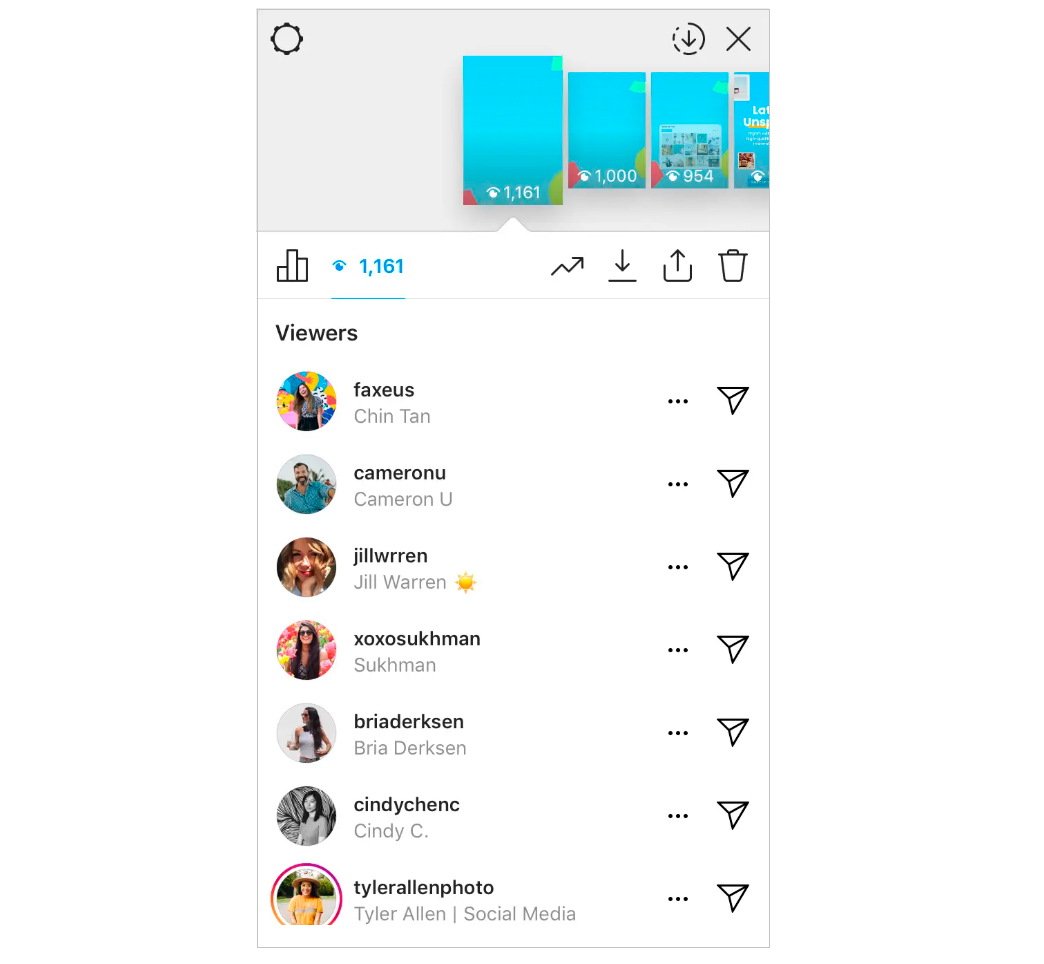Download this story photo
1044x964 pixels.
point(622,266)
